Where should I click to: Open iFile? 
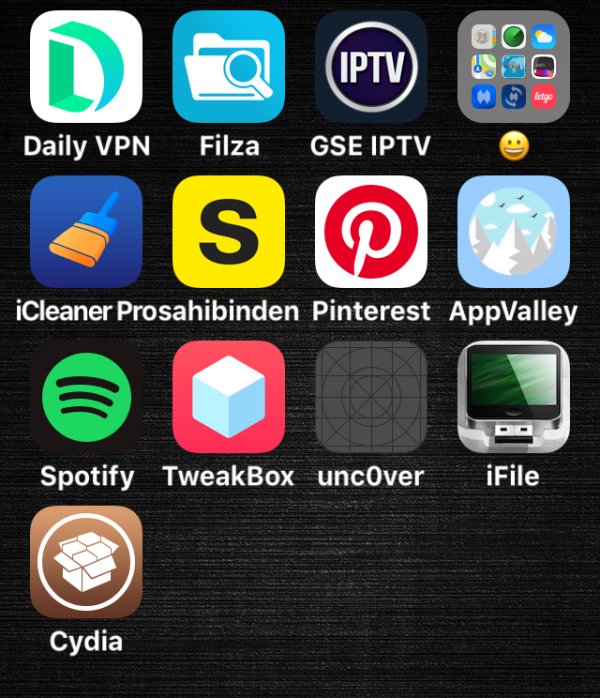[x=514, y=397]
